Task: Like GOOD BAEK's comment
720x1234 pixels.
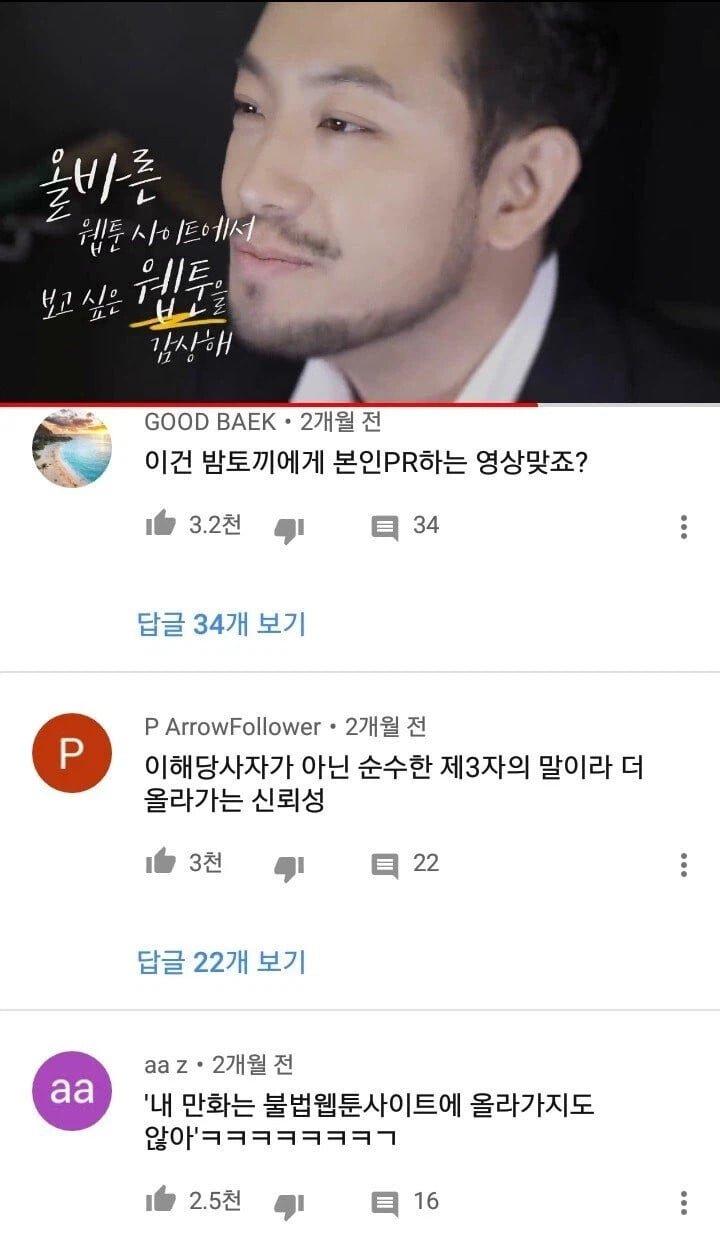Action: point(160,525)
